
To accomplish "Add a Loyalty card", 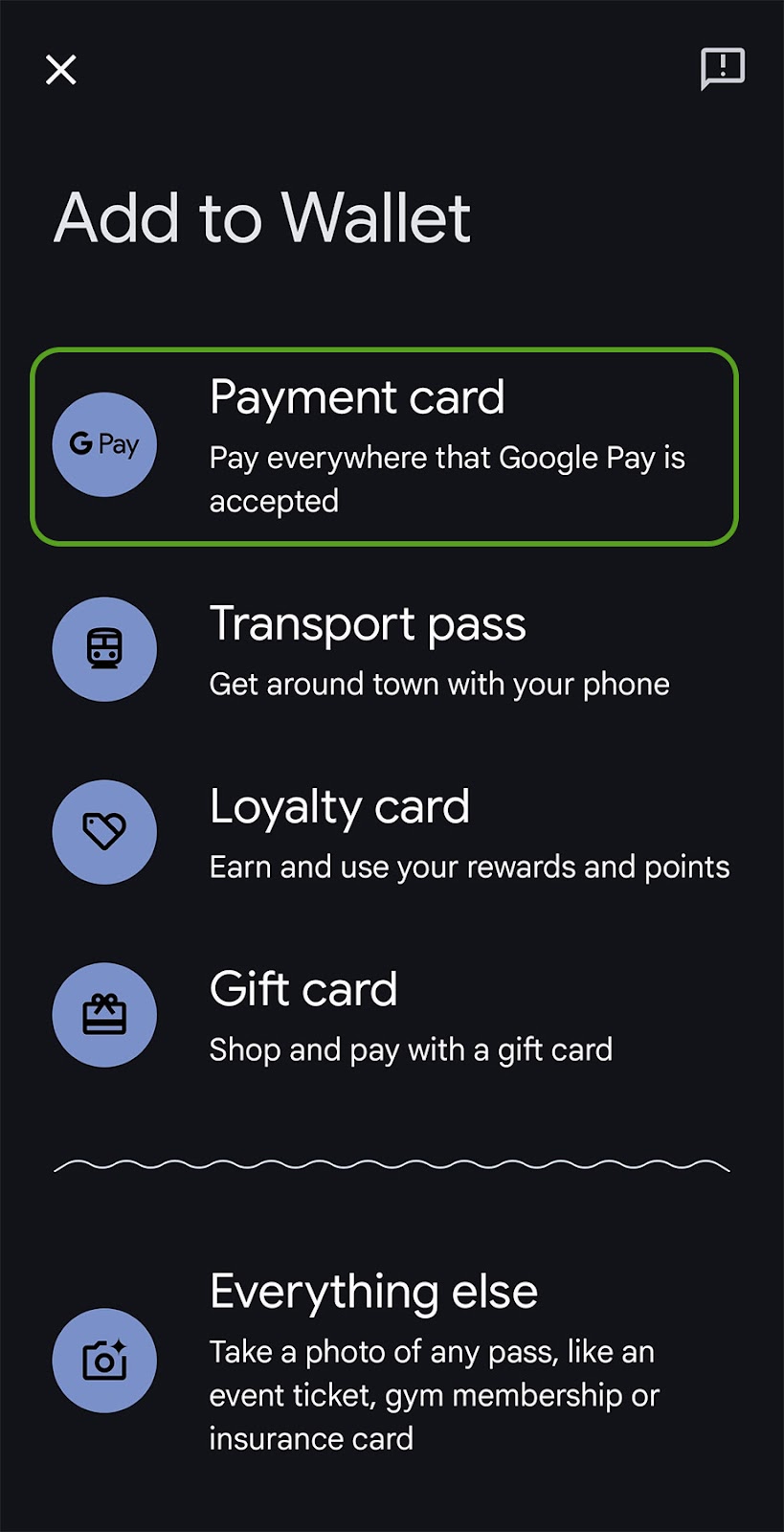I will [x=383, y=832].
